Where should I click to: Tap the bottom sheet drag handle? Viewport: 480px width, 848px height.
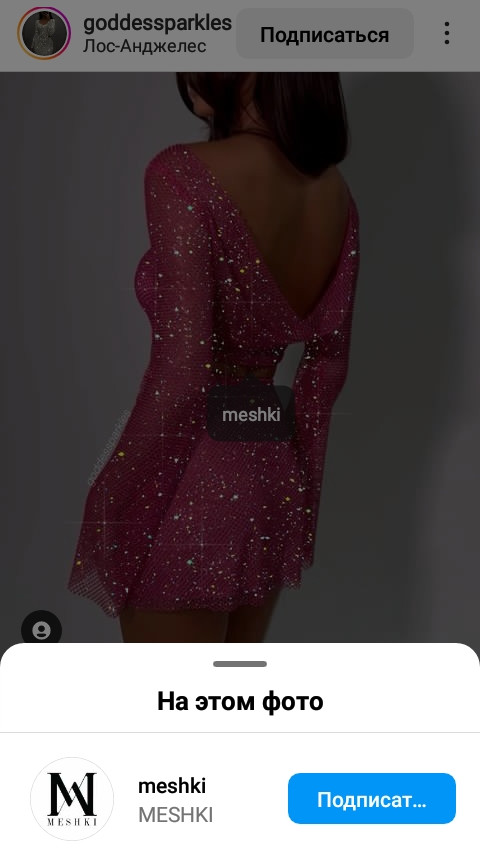pyautogui.click(x=240, y=664)
